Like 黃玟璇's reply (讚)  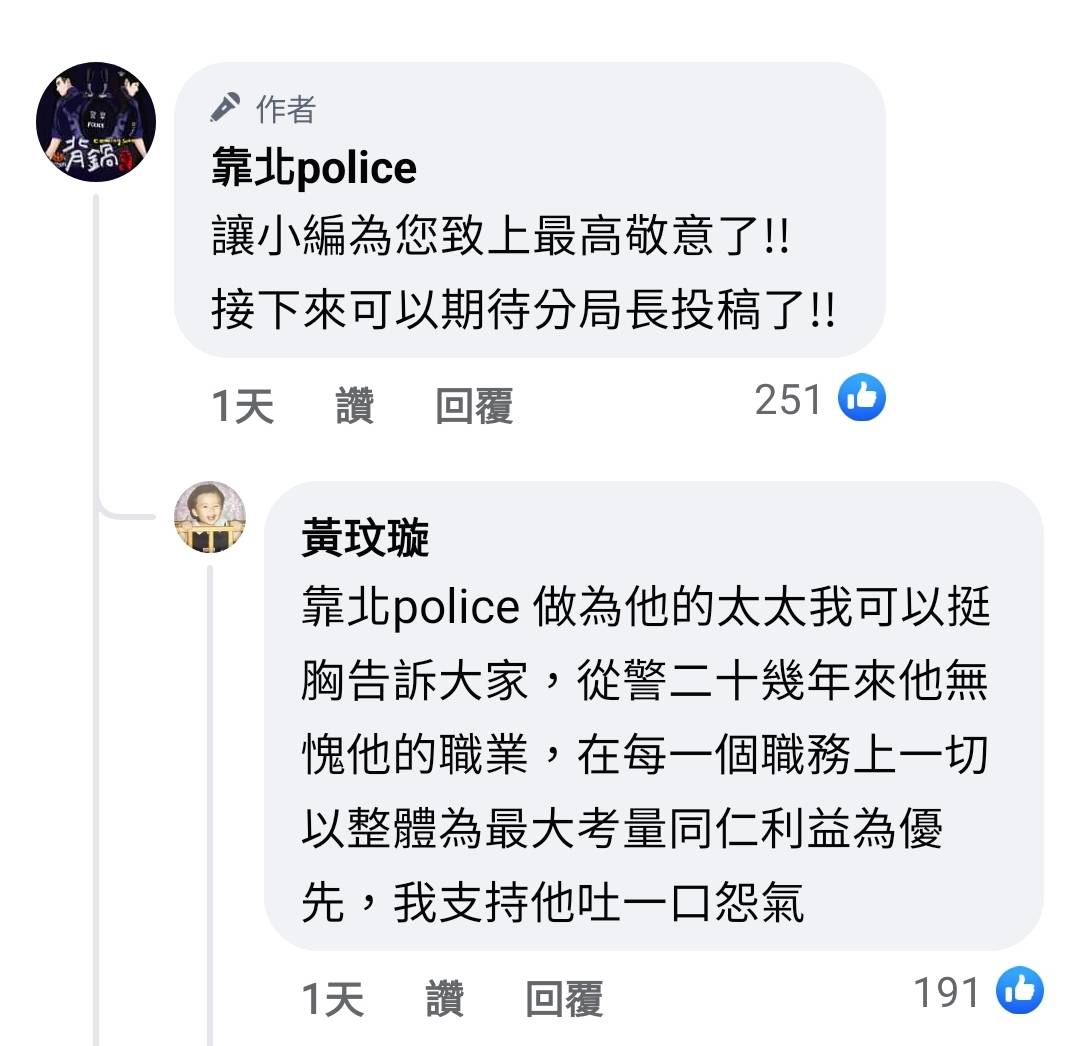444,998
